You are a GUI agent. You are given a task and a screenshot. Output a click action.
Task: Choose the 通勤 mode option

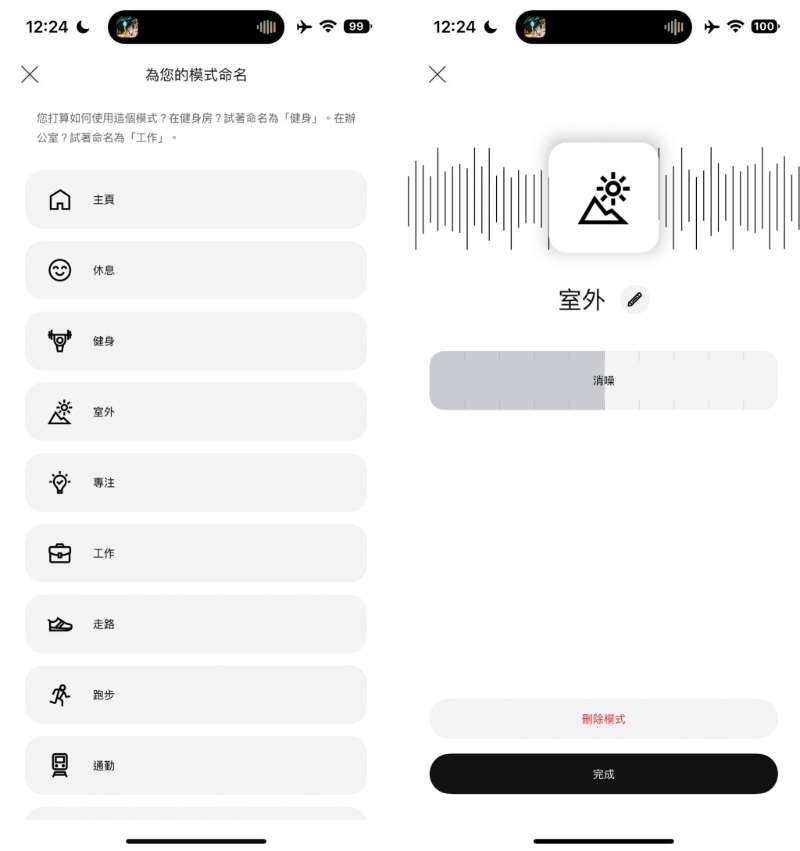[196, 766]
